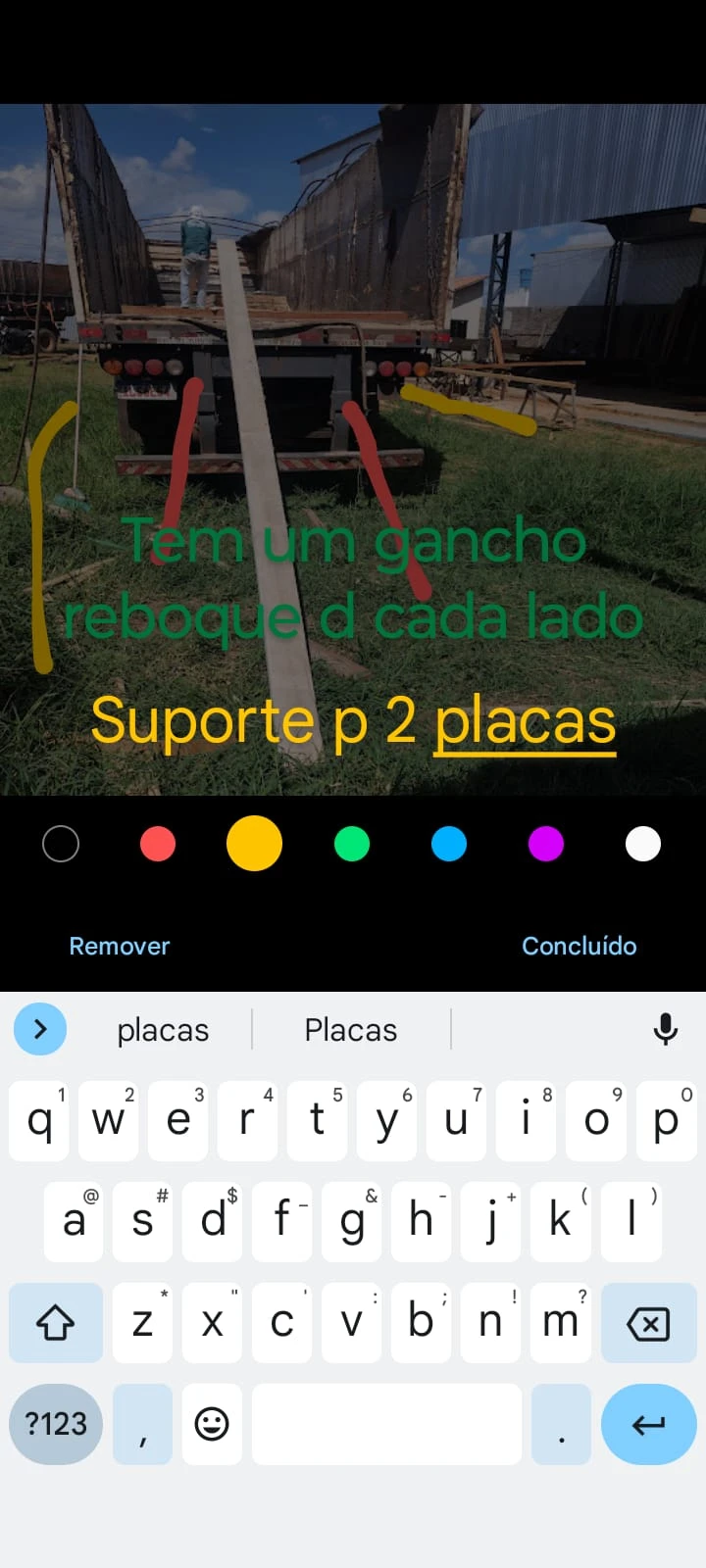Open the emoji keyboard
This screenshot has width=706, height=1568.
tap(212, 1424)
